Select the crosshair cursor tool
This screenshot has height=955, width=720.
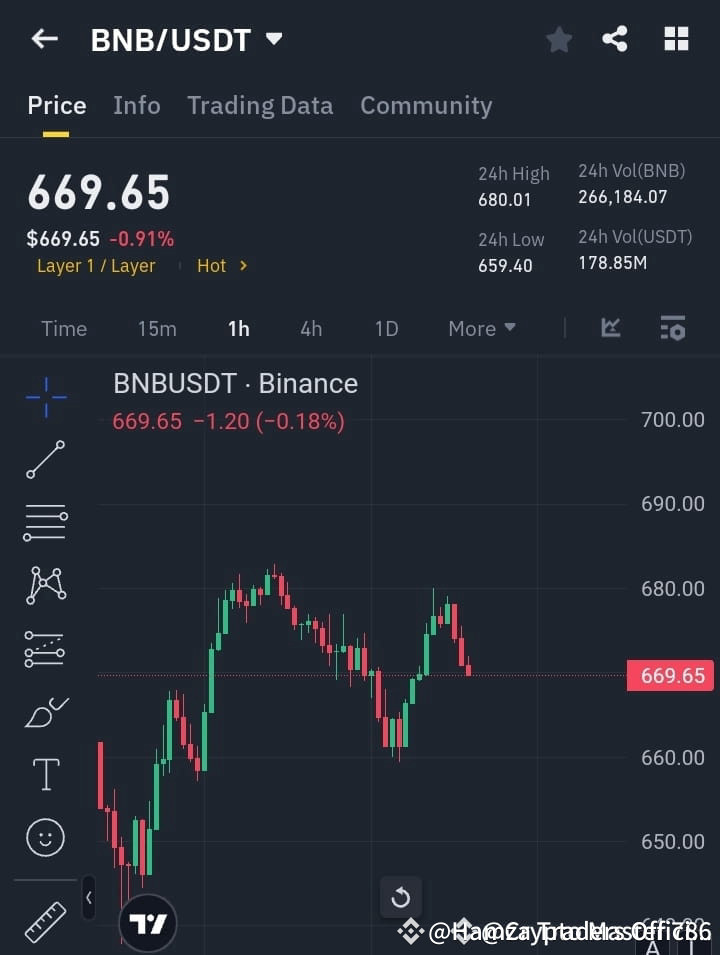click(x=44, y=397)
